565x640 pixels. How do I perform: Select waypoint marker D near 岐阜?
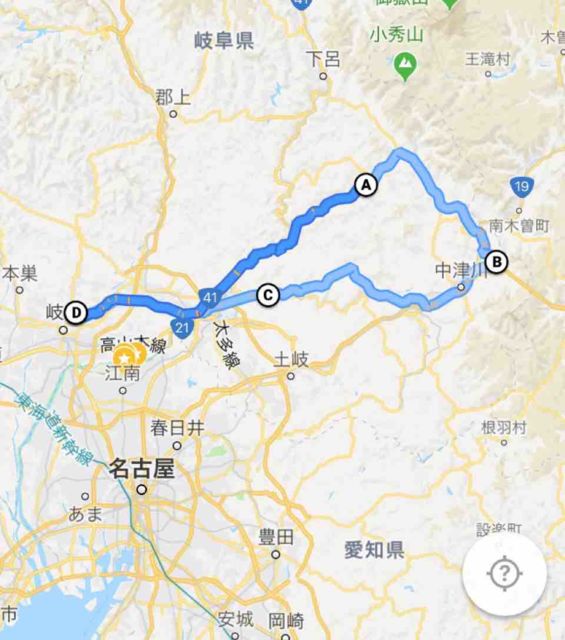click(76, 313)
